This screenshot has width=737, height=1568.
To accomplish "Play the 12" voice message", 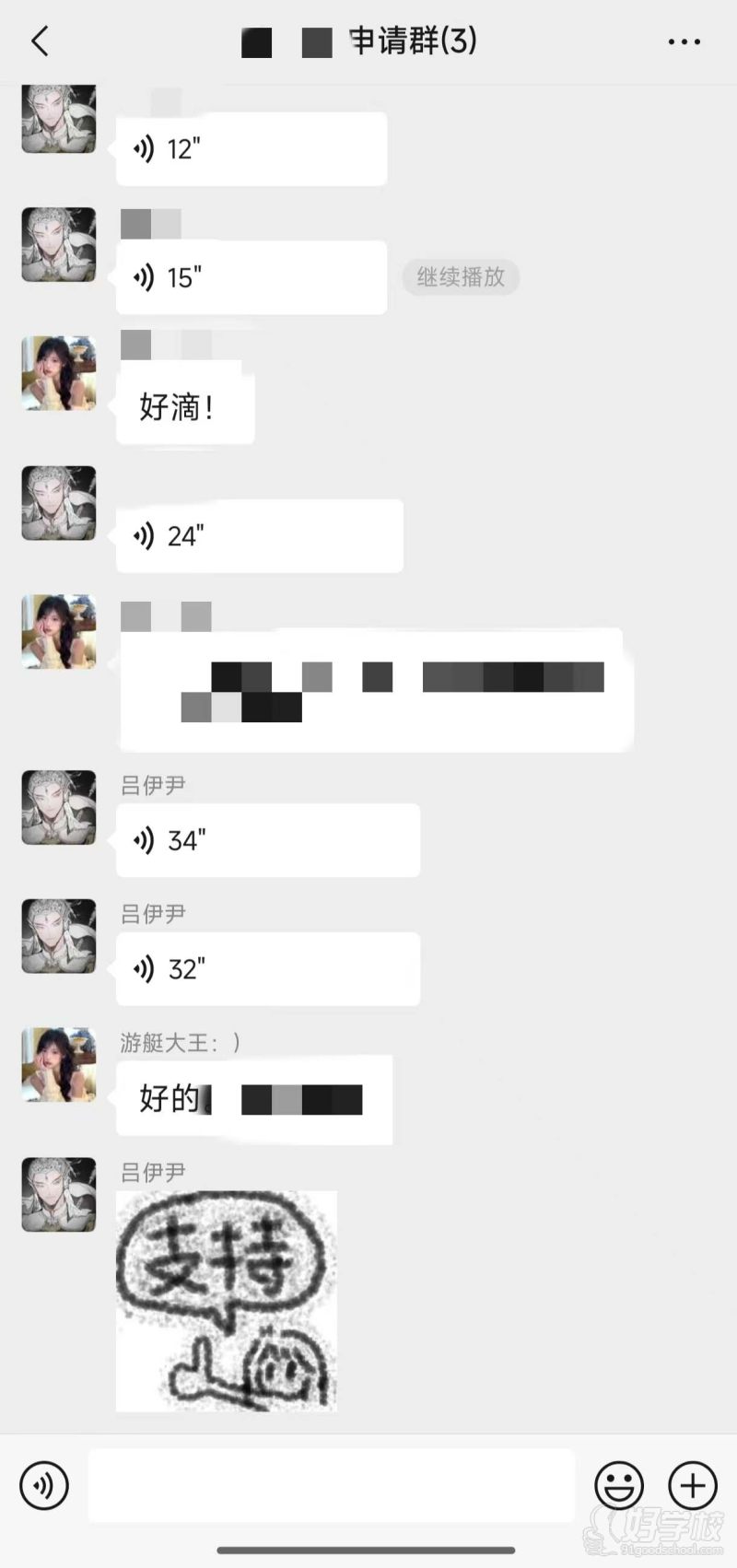I will [x=251, y=149].
